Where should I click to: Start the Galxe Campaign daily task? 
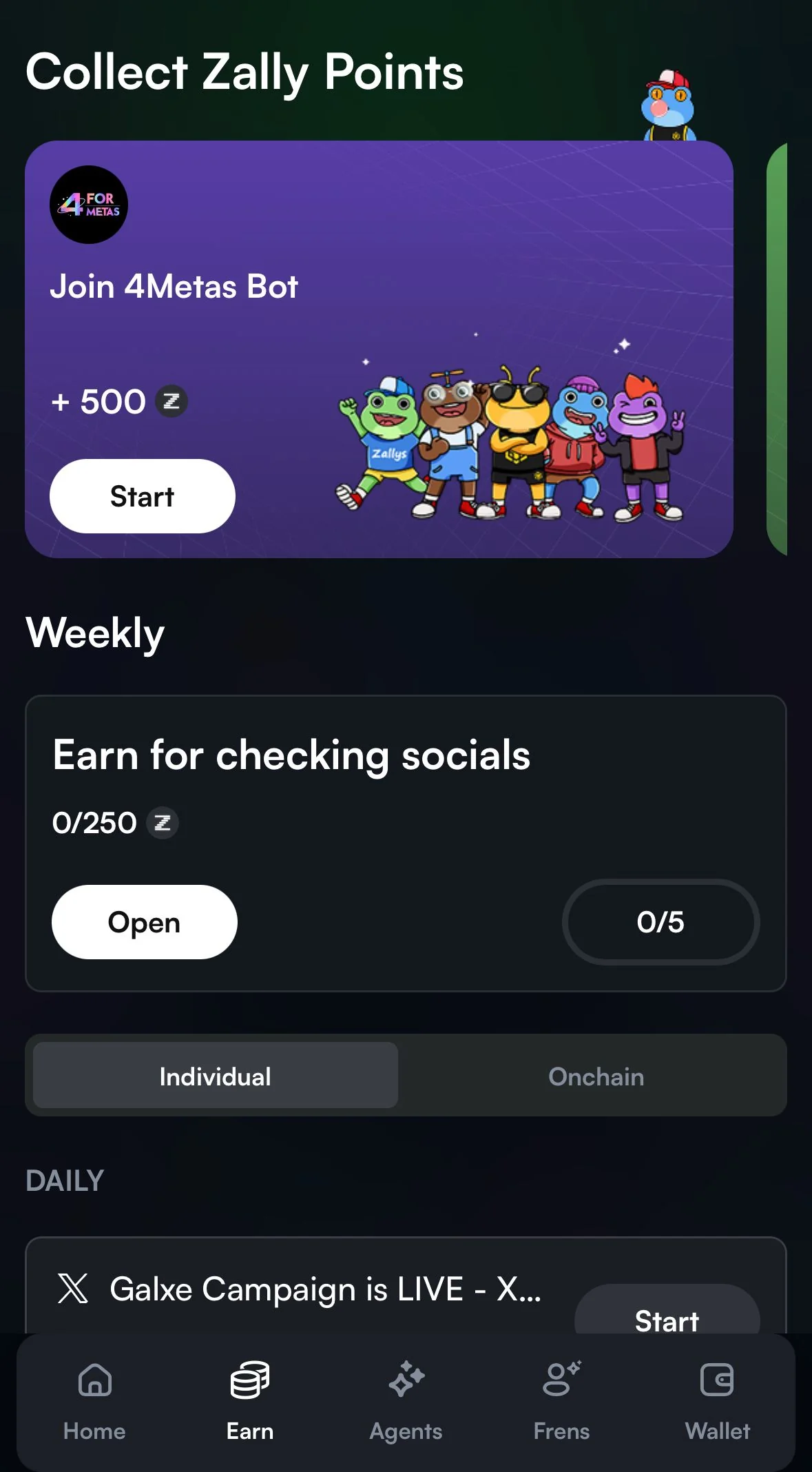click(667, 1309)
